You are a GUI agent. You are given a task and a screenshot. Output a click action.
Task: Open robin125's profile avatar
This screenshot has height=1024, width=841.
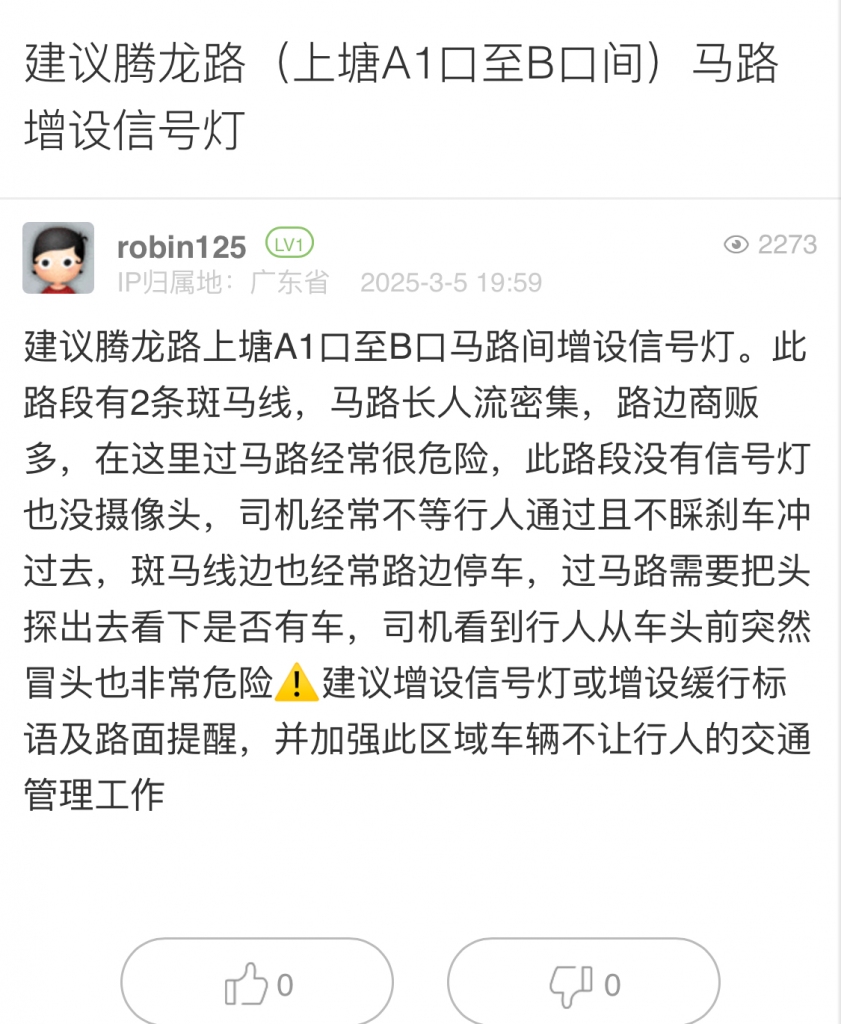(x=58, y=258)
